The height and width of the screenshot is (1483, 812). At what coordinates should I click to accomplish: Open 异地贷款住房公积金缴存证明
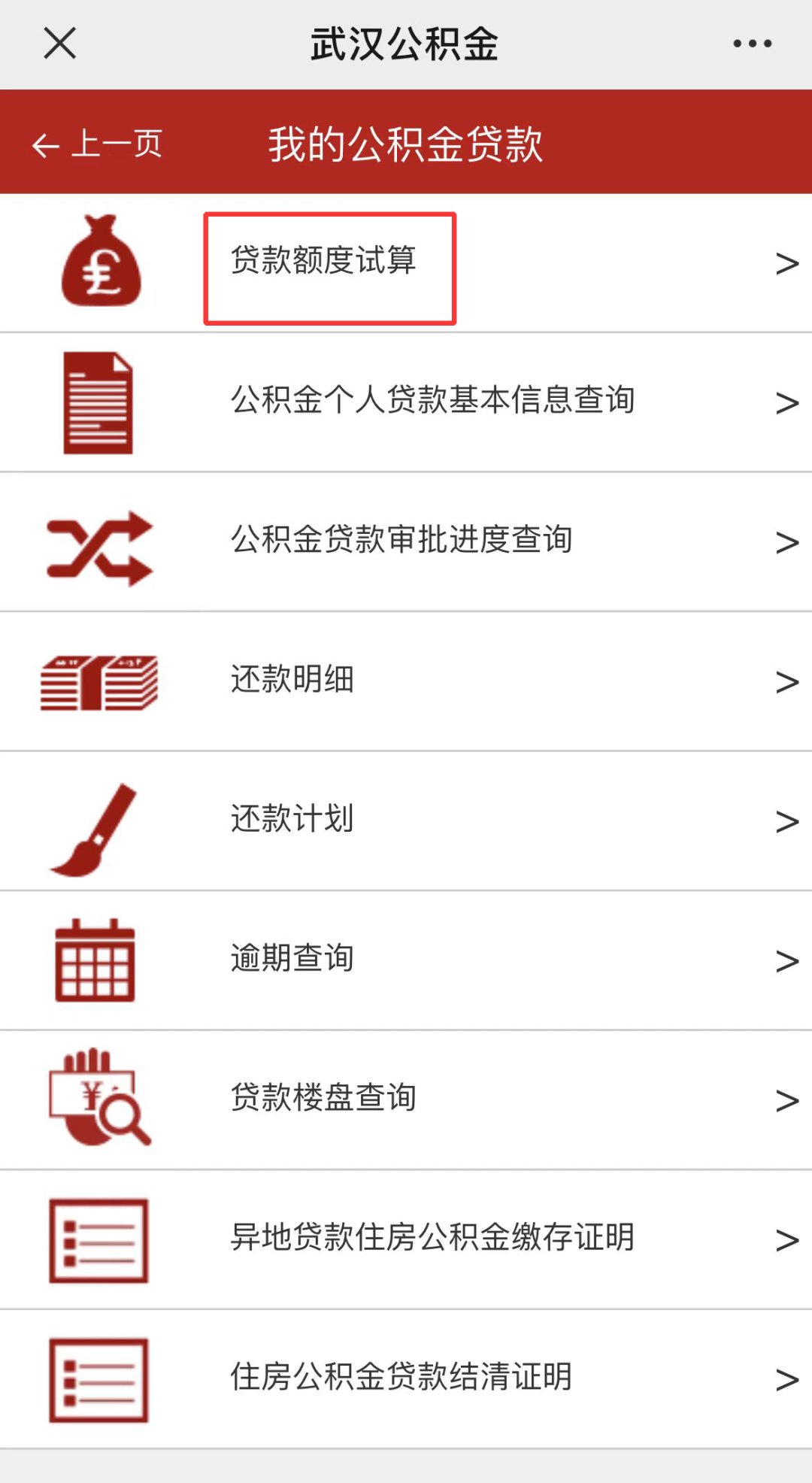pos(432,1237)
